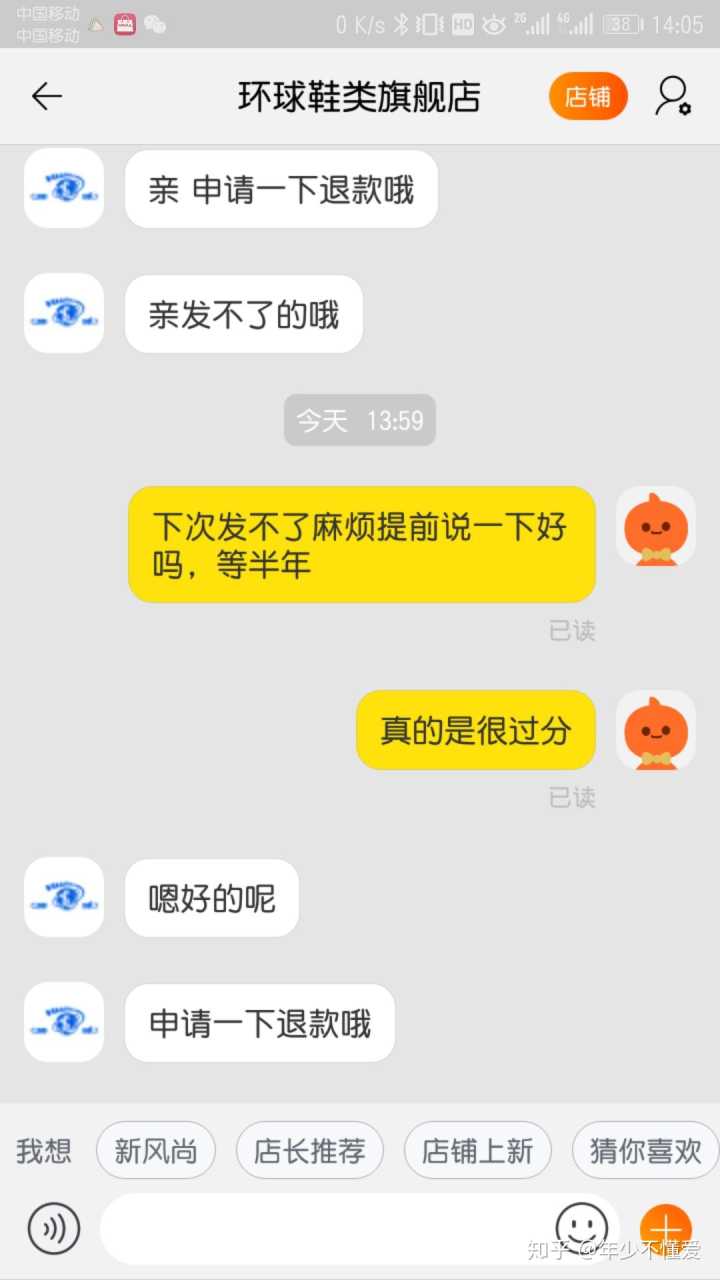The width and height of the screenshot is (720, 1280).
Task: Go back using the top-left arrow
Action: (46, 97)
